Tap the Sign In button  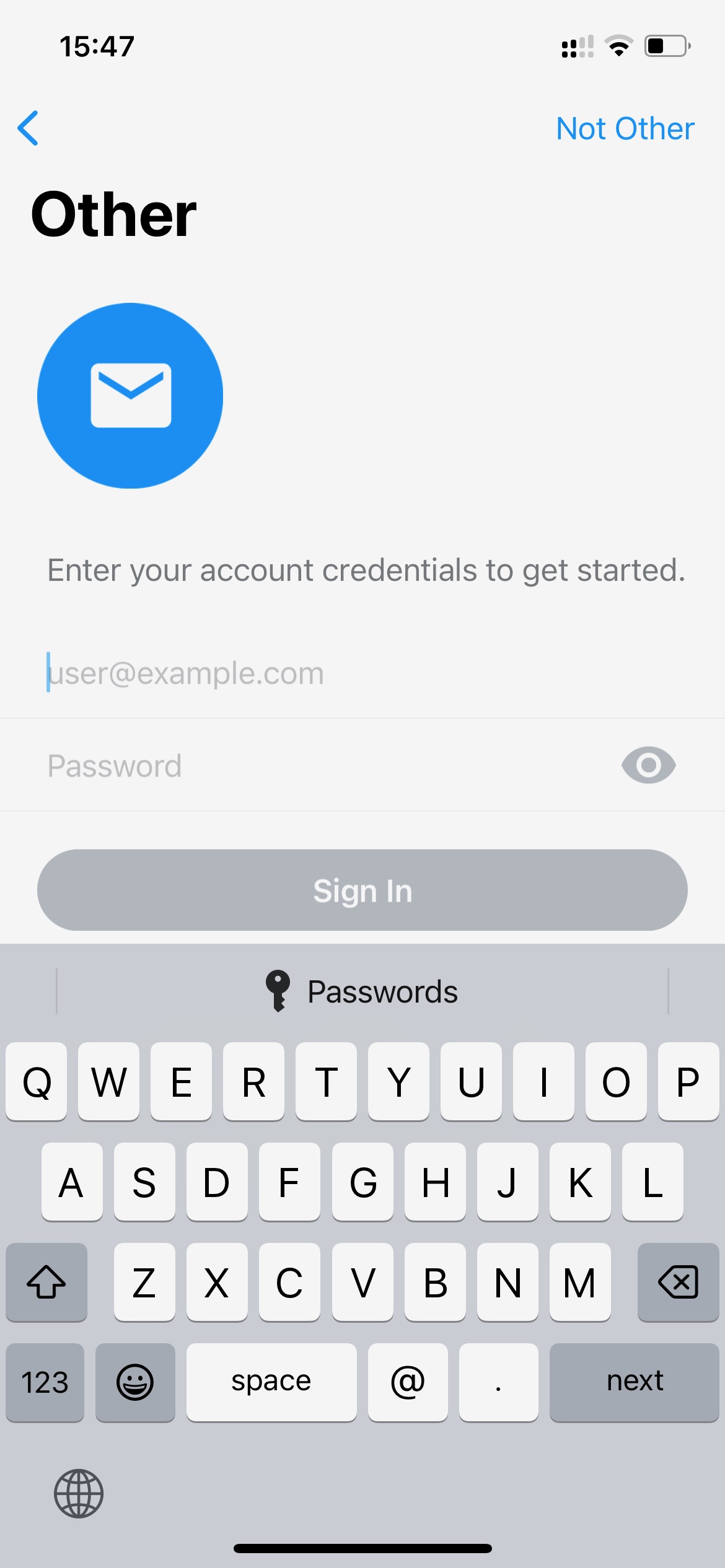point(362,890)
